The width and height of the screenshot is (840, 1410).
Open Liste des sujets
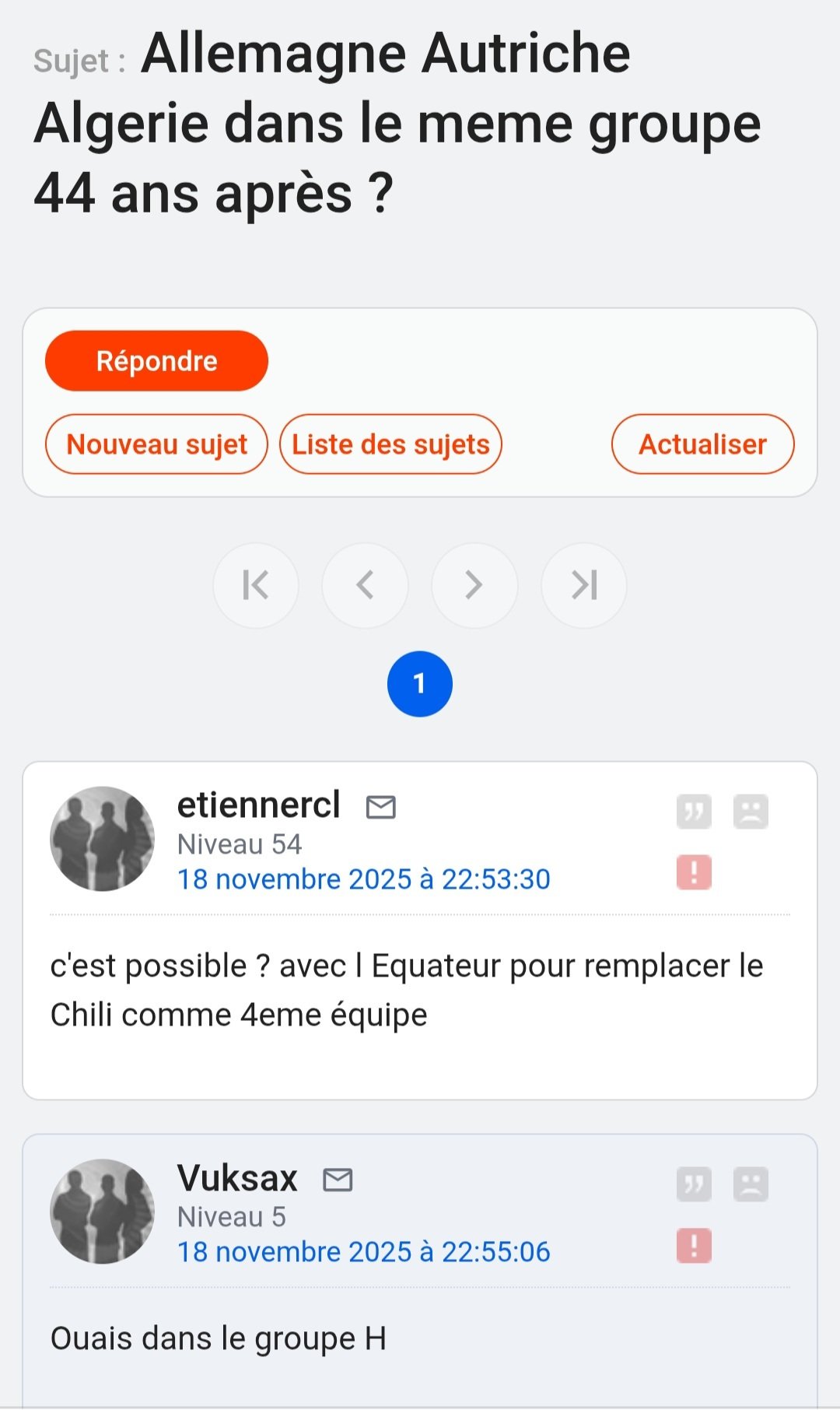(x=390, y=444)
